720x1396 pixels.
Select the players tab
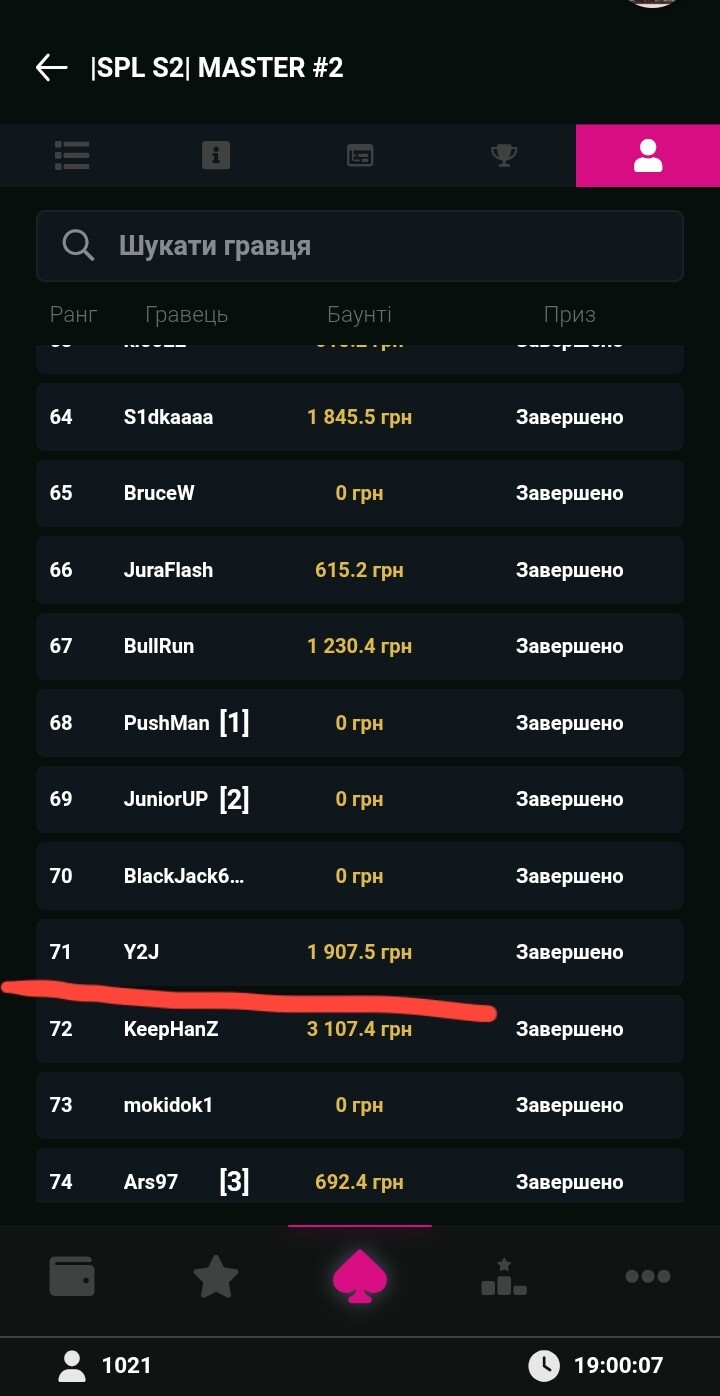point(648,155)
